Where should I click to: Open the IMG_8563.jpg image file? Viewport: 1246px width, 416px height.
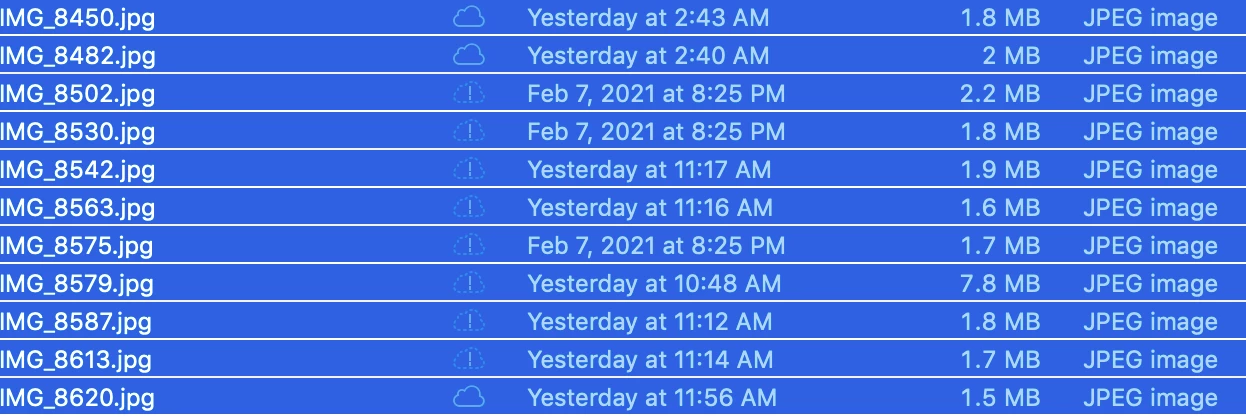[x=78, y=208]
